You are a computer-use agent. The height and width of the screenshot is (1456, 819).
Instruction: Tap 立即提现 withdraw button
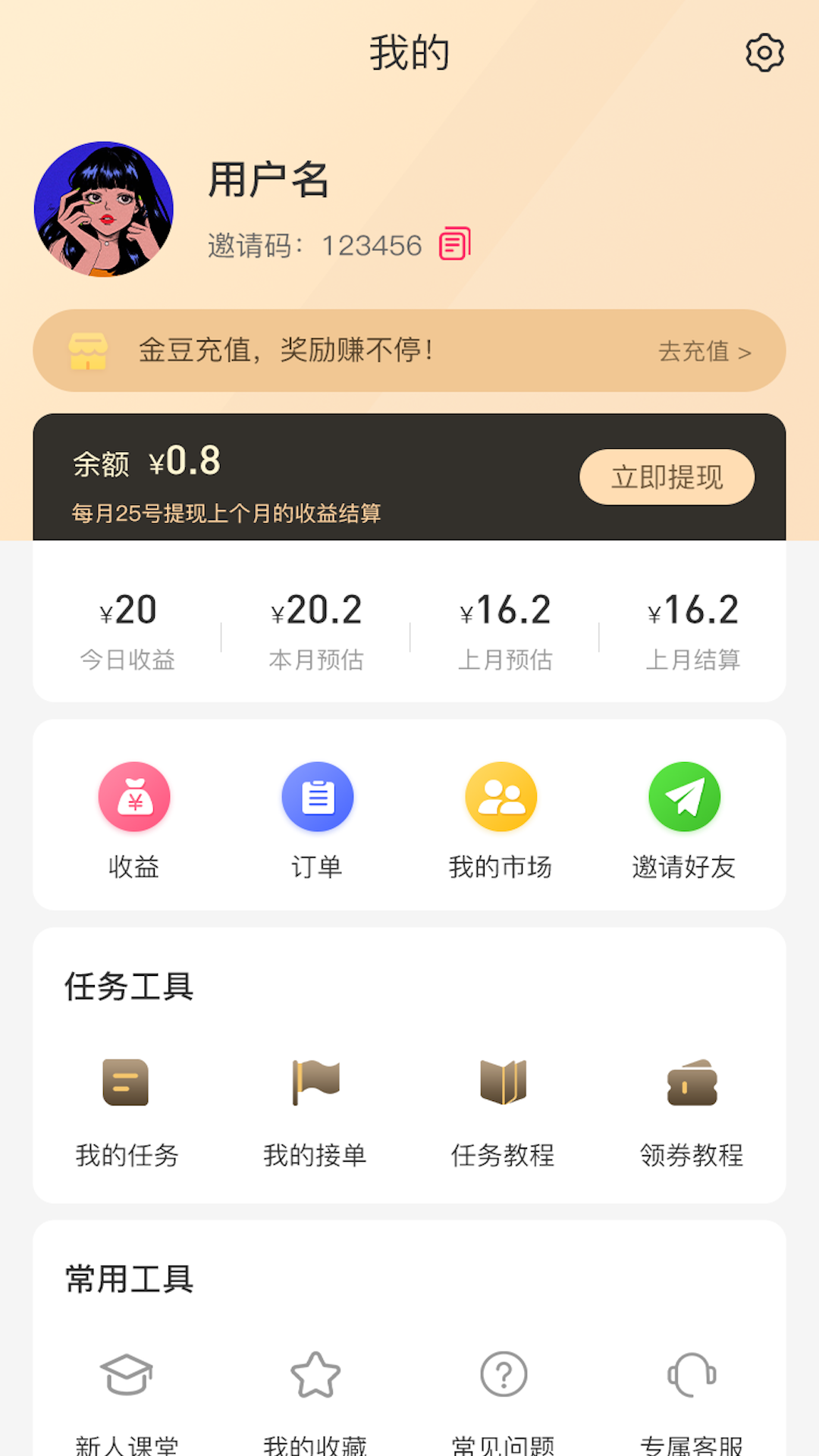(x=667, y=476)
